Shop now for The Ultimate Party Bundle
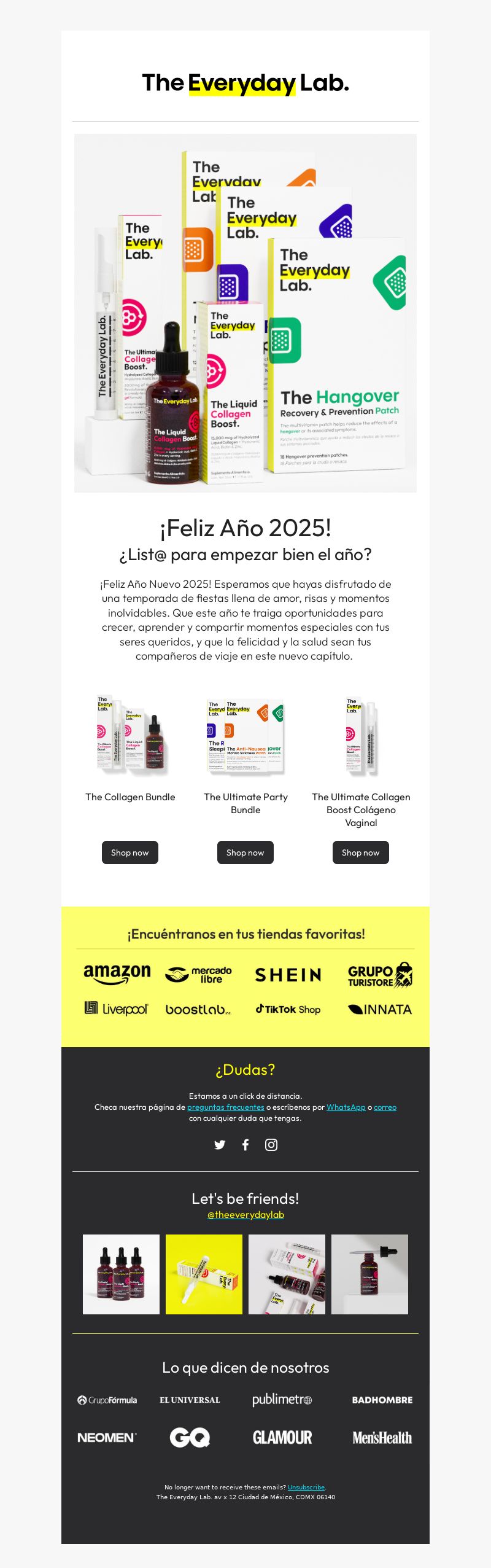Viewport: 491px width, 1568px height. click(x=245, y=852)
